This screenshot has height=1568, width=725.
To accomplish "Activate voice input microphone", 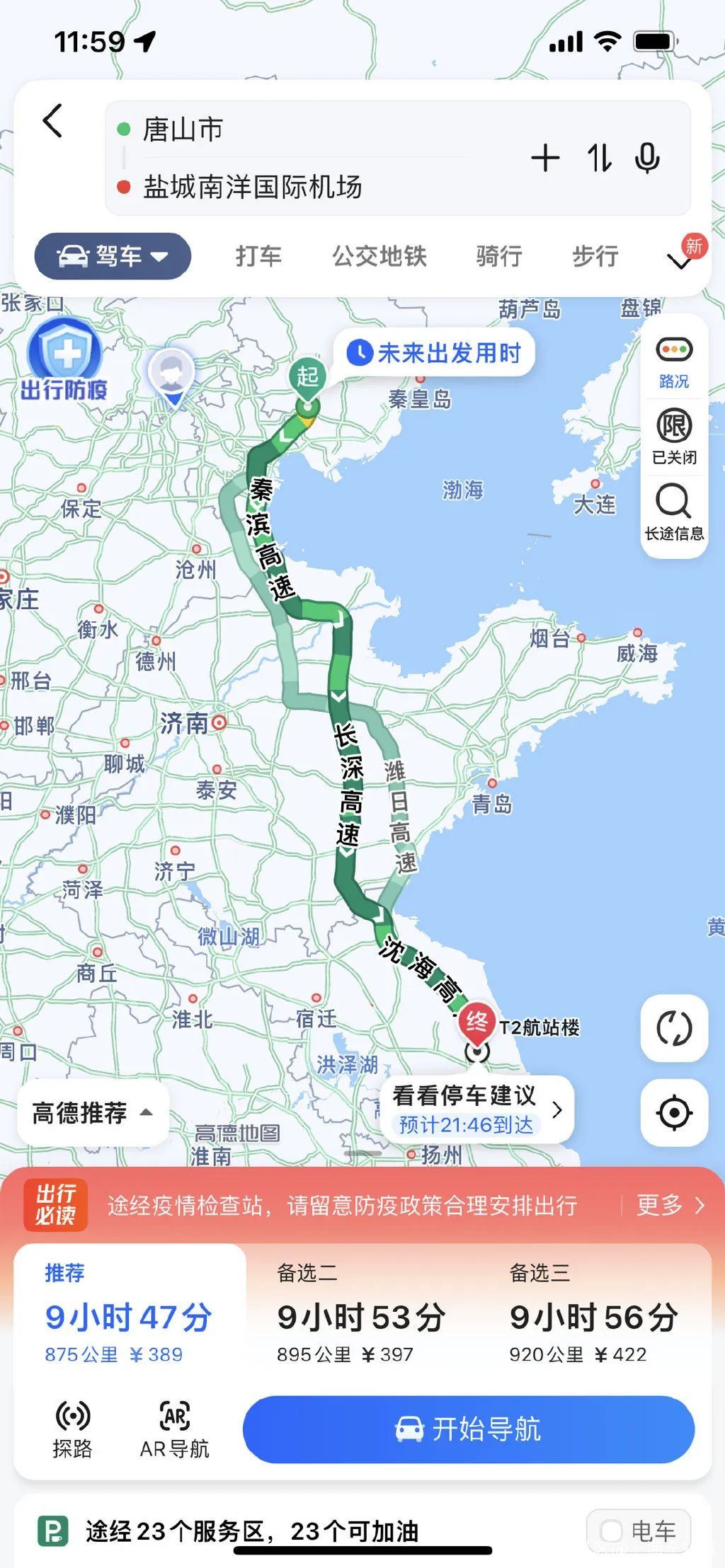I will (647, 158).
